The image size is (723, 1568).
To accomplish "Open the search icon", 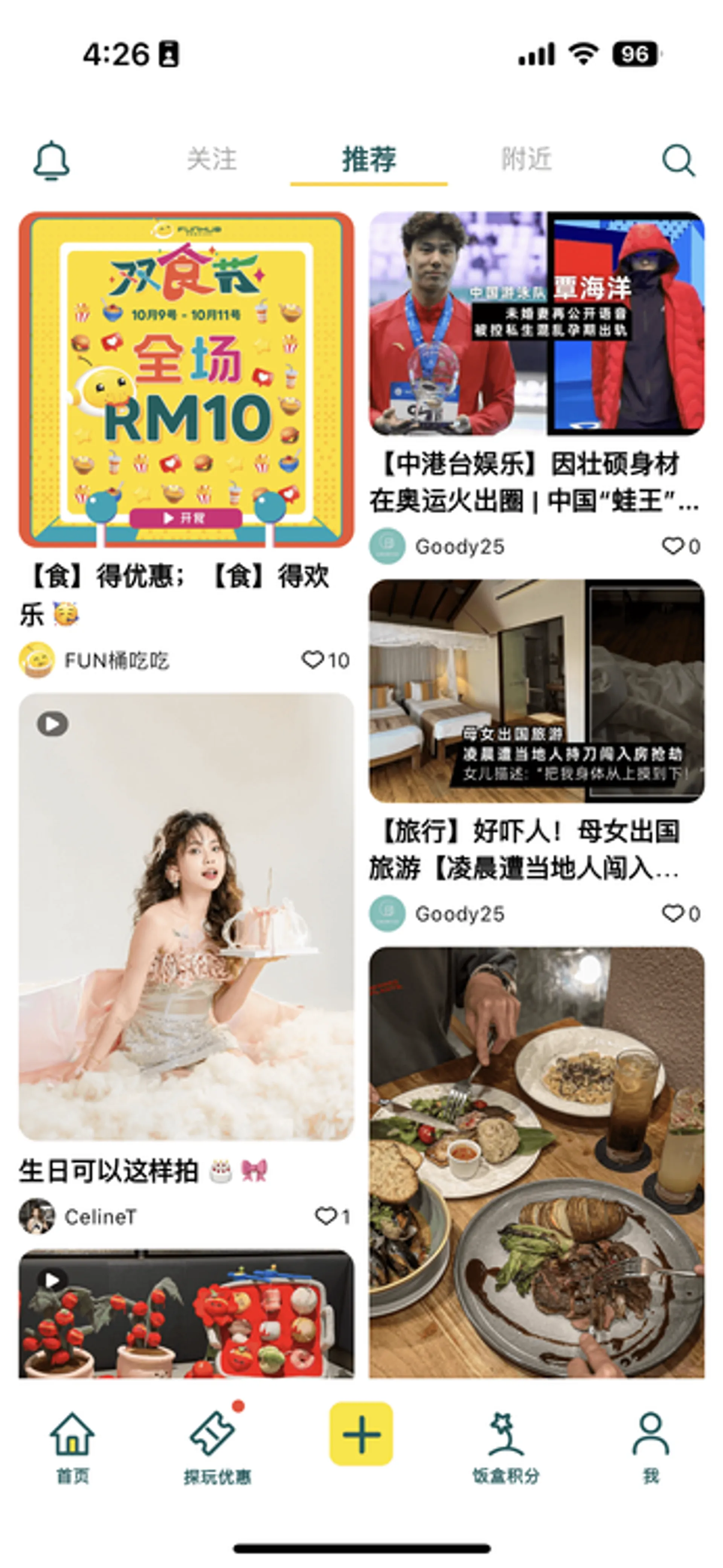I will (677, 161).
